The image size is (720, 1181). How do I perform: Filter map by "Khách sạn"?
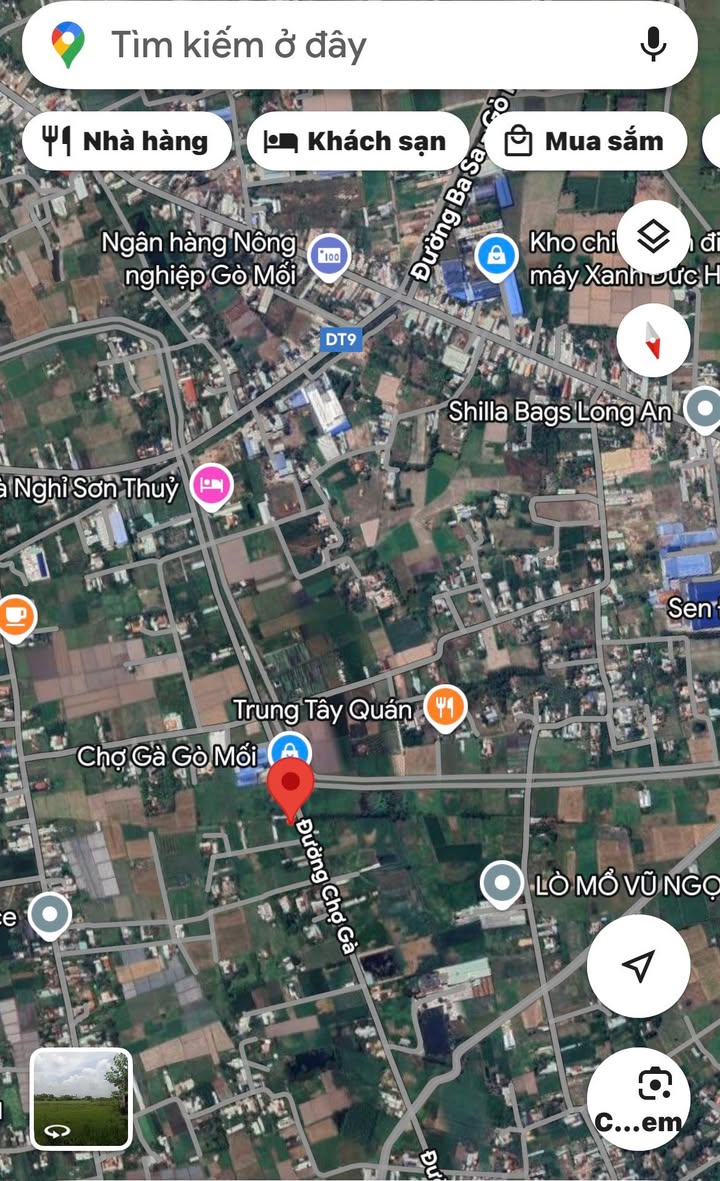point(357,141)
